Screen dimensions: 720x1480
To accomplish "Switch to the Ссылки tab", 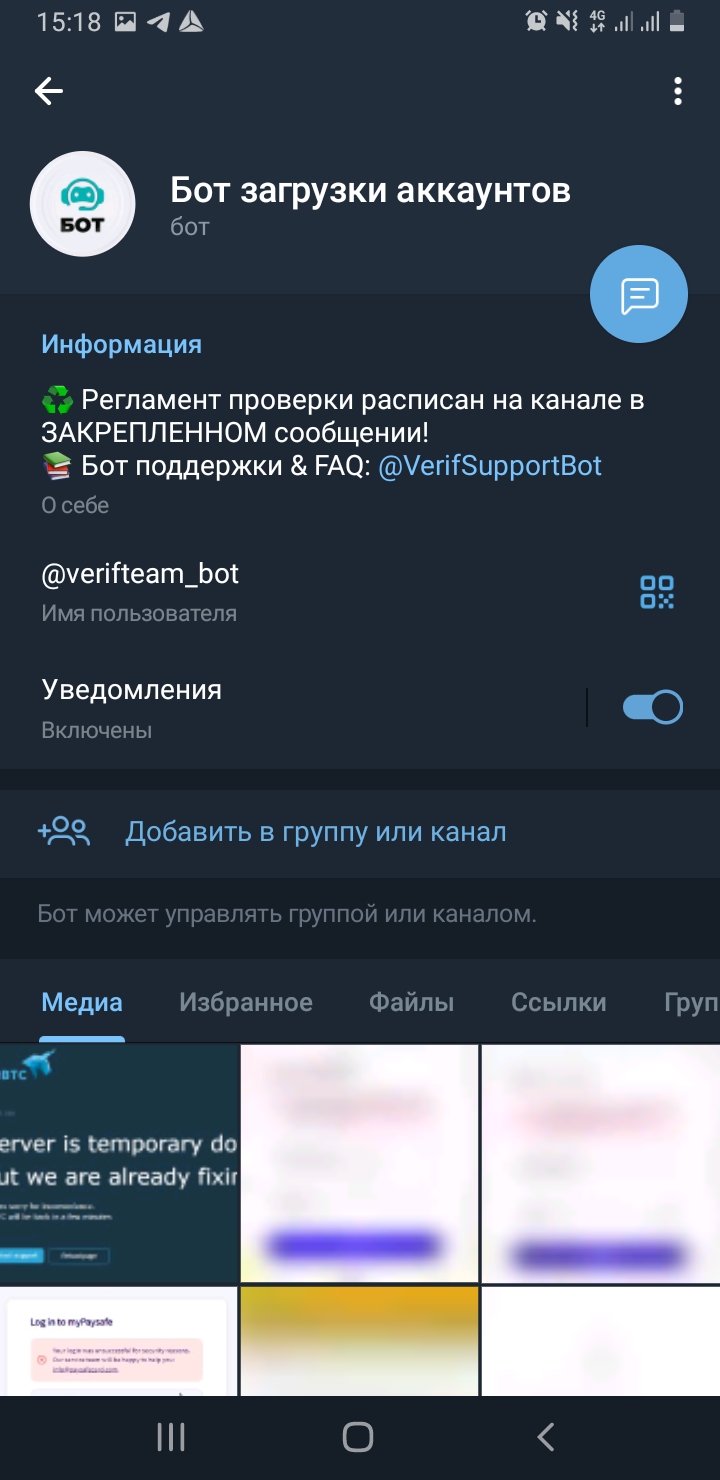I will click(558, 1003).
